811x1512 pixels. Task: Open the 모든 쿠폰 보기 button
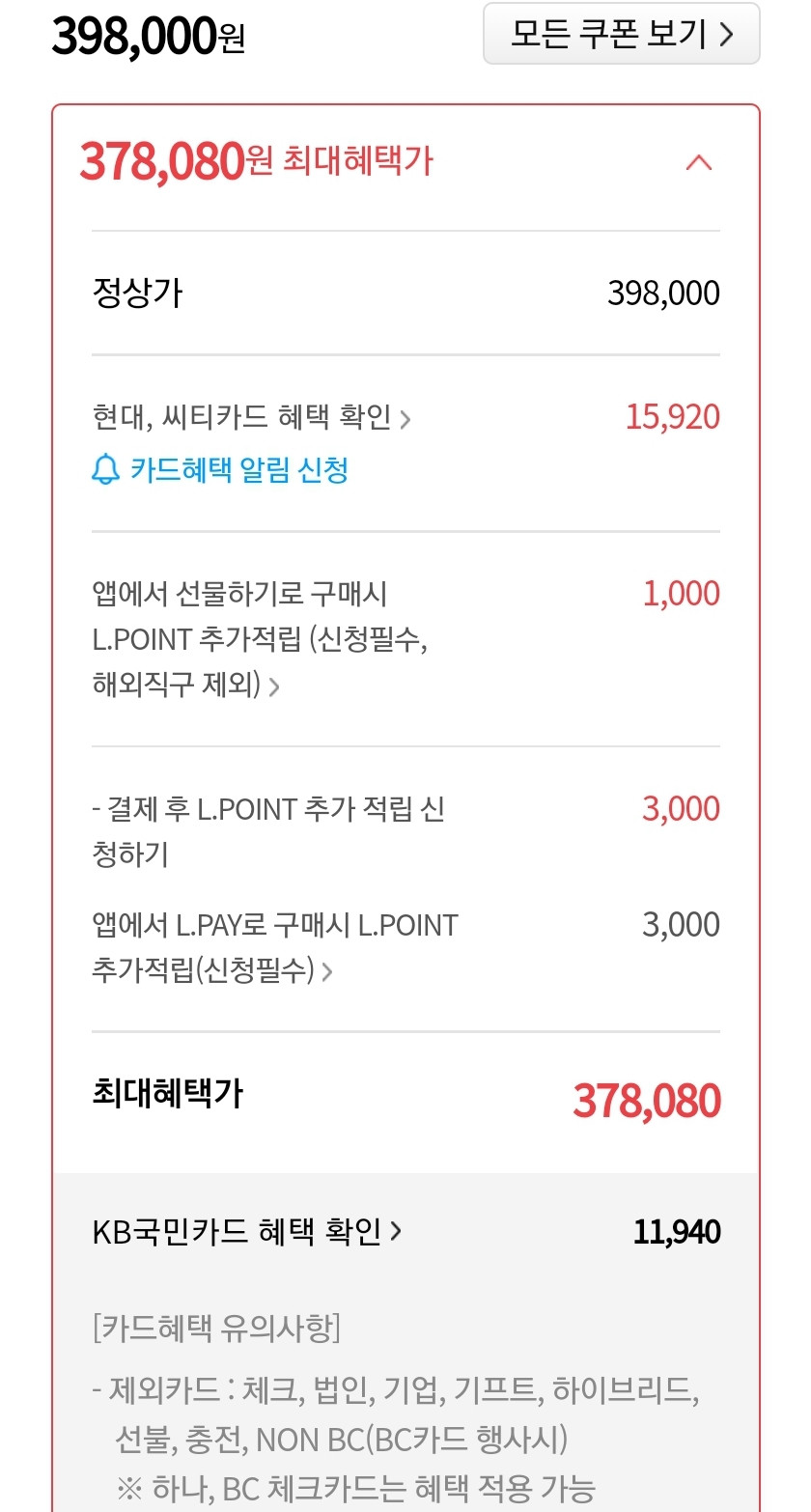pyautogui.click(x=622, y=34)
